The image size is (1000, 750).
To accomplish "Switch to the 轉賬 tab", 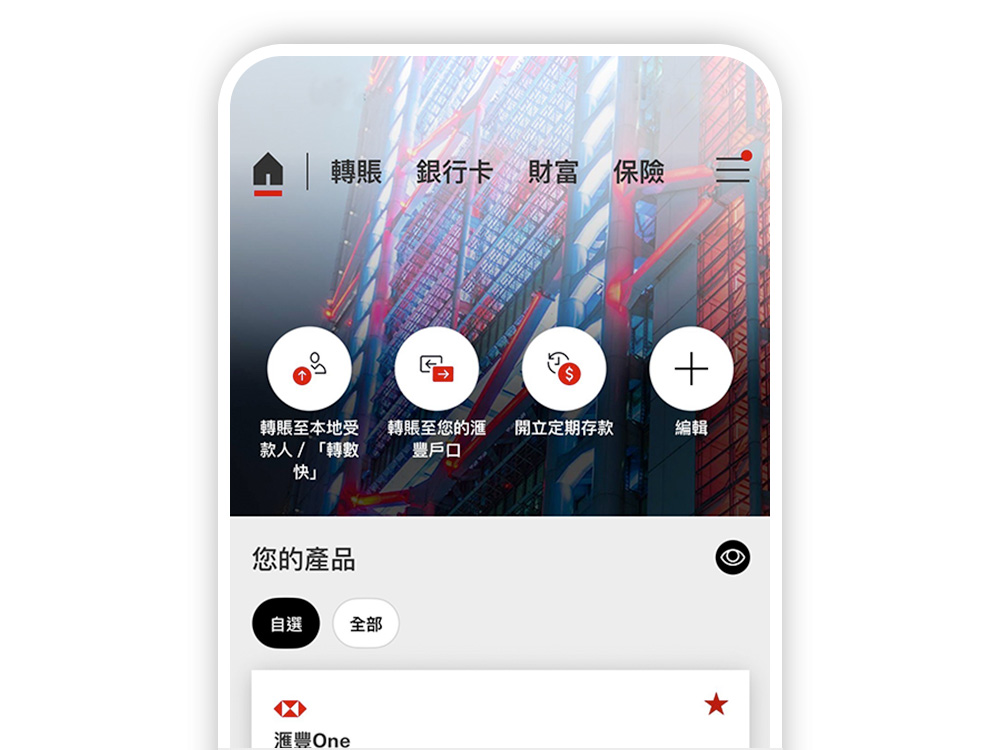I will (x=357, y=172).
